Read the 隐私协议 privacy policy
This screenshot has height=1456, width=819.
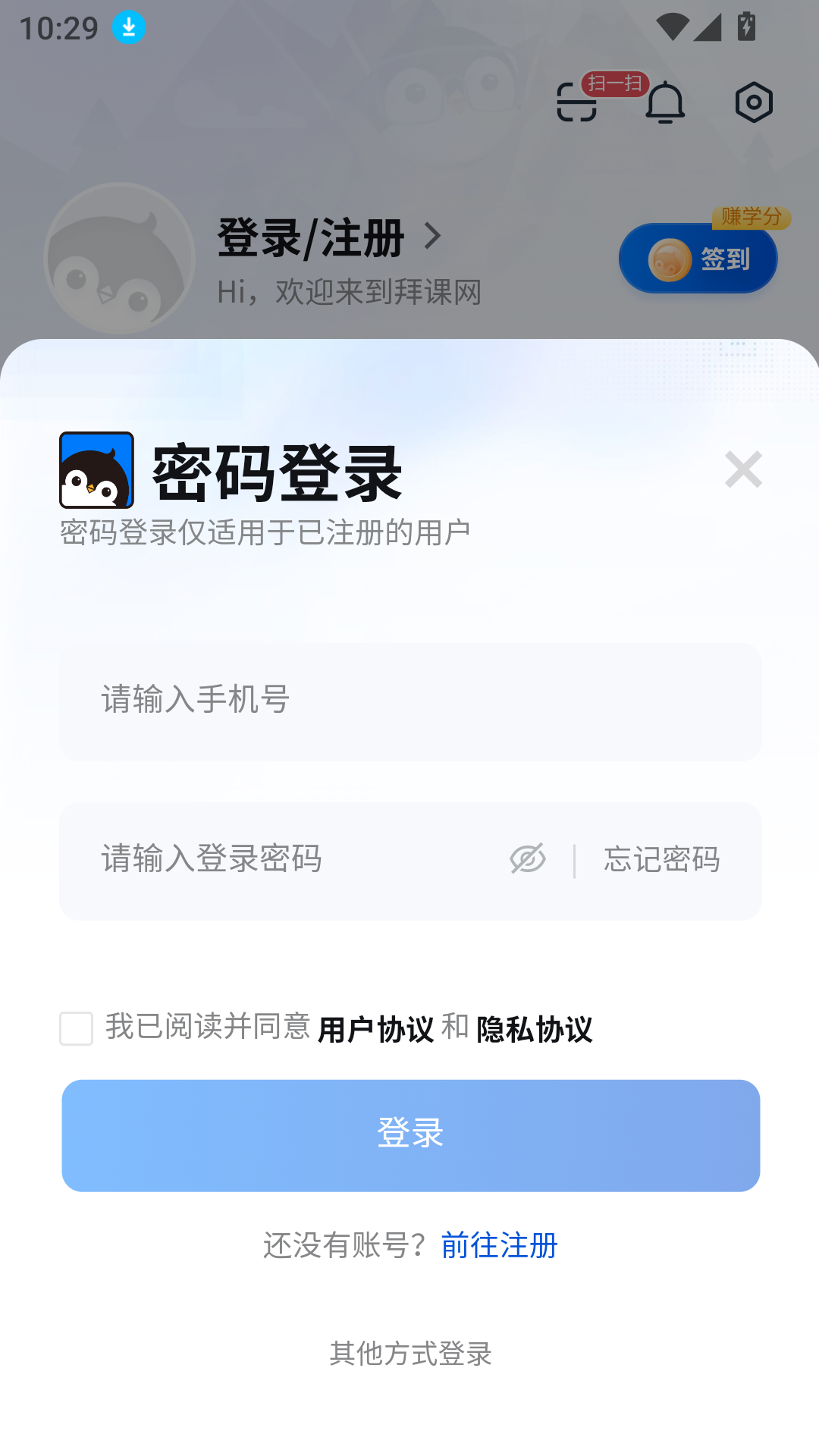click(534, 1030)
